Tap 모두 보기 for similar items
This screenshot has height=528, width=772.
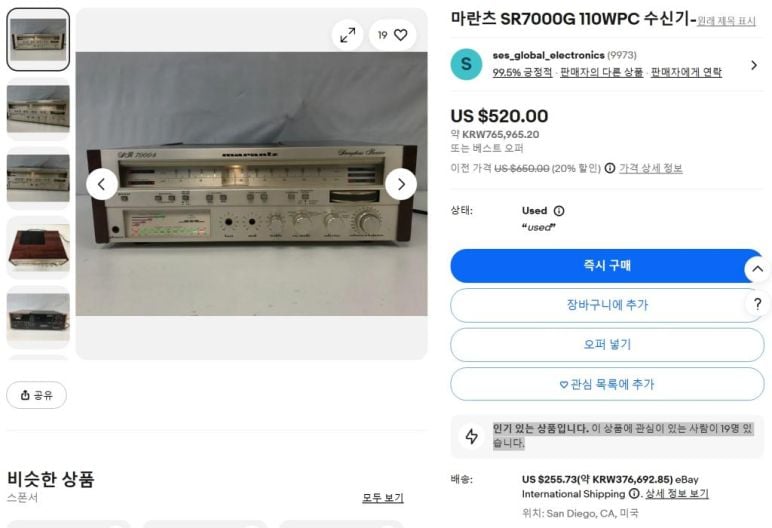pyautogui.click(x=383, y=498)
